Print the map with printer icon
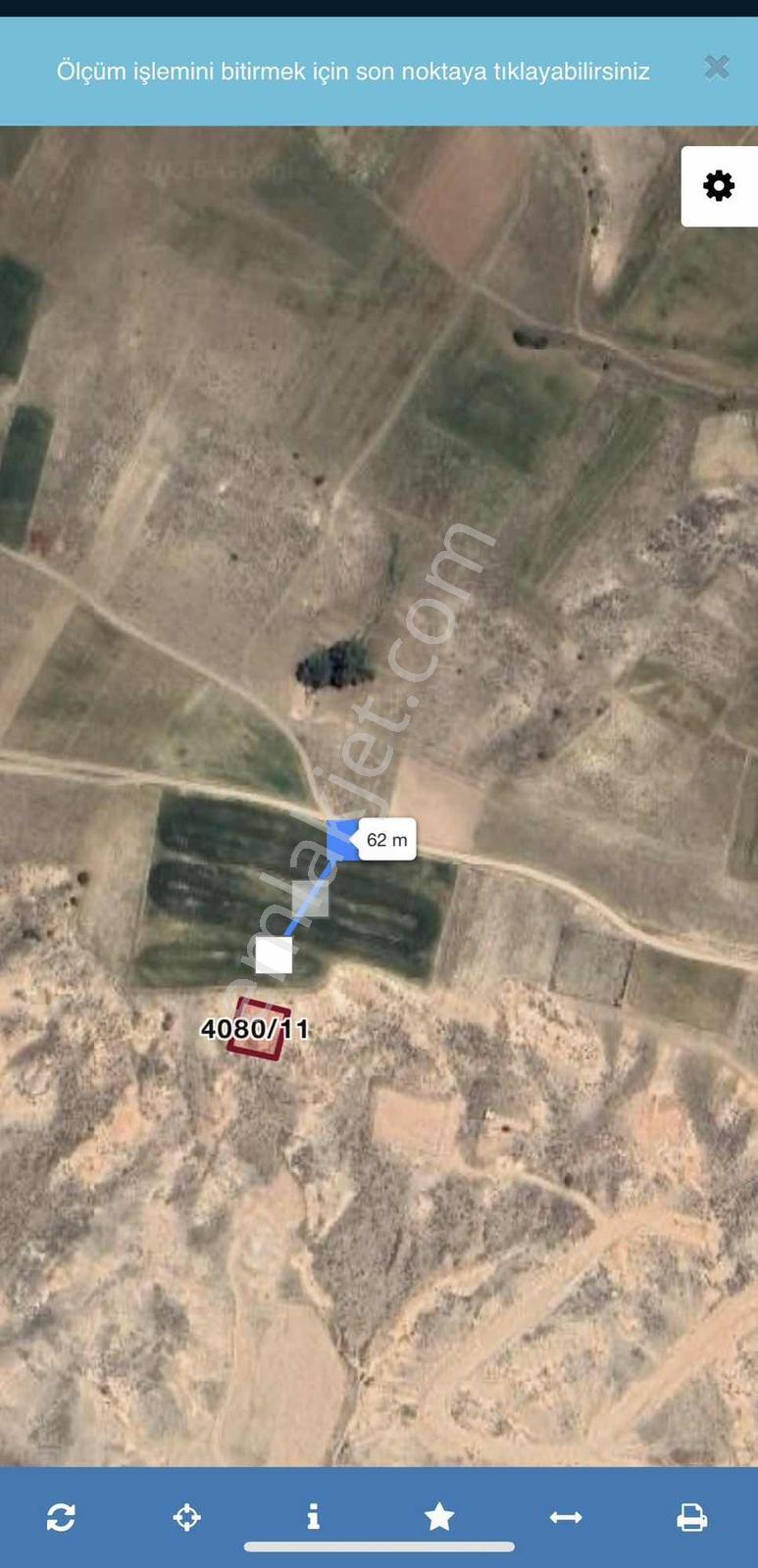758x1568 pixels. point(691,1517)
